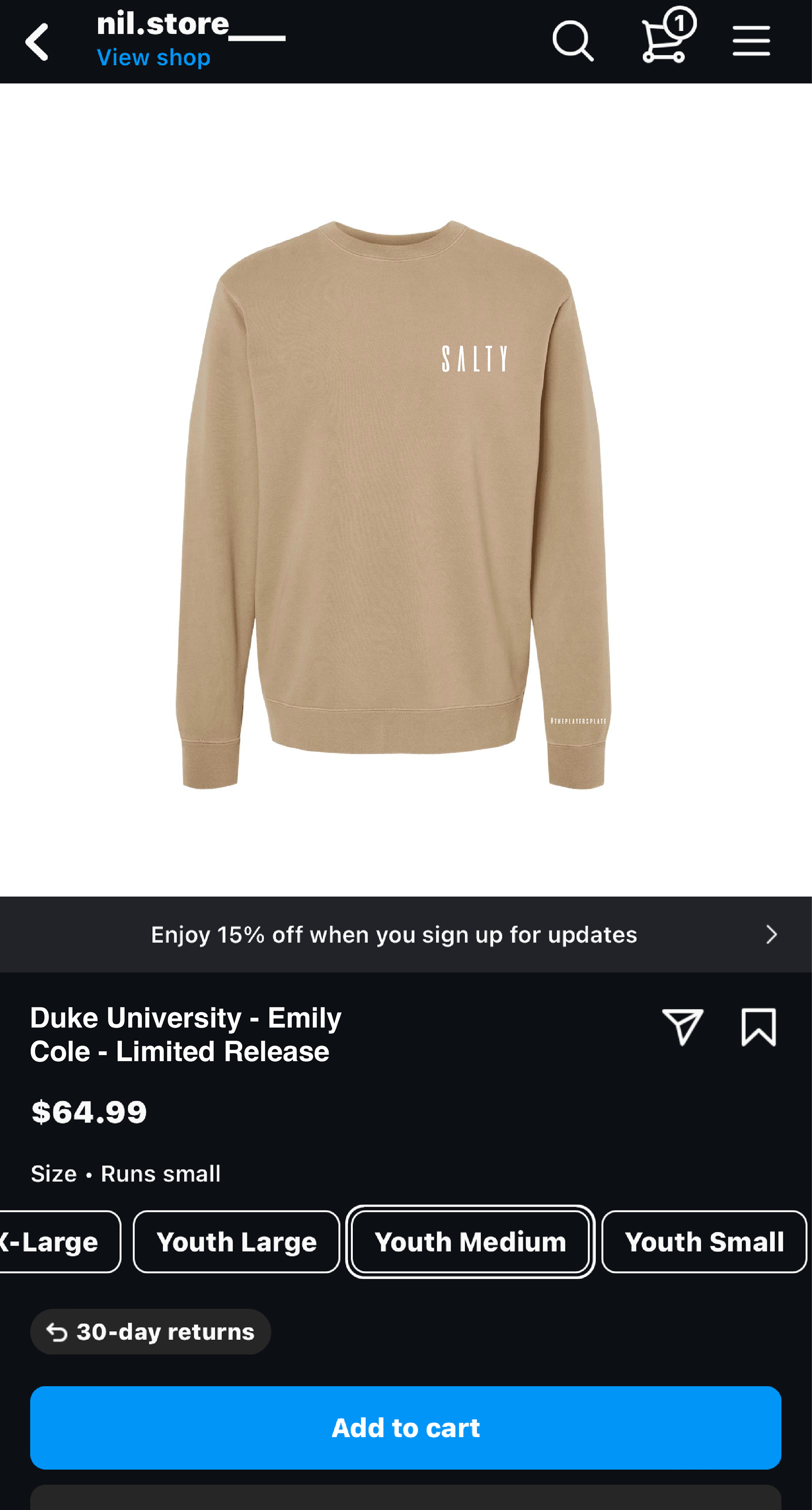View the 30-day returns policy
The image size is (812, 1510).
pyautogui.click(x=151, y=1332)
